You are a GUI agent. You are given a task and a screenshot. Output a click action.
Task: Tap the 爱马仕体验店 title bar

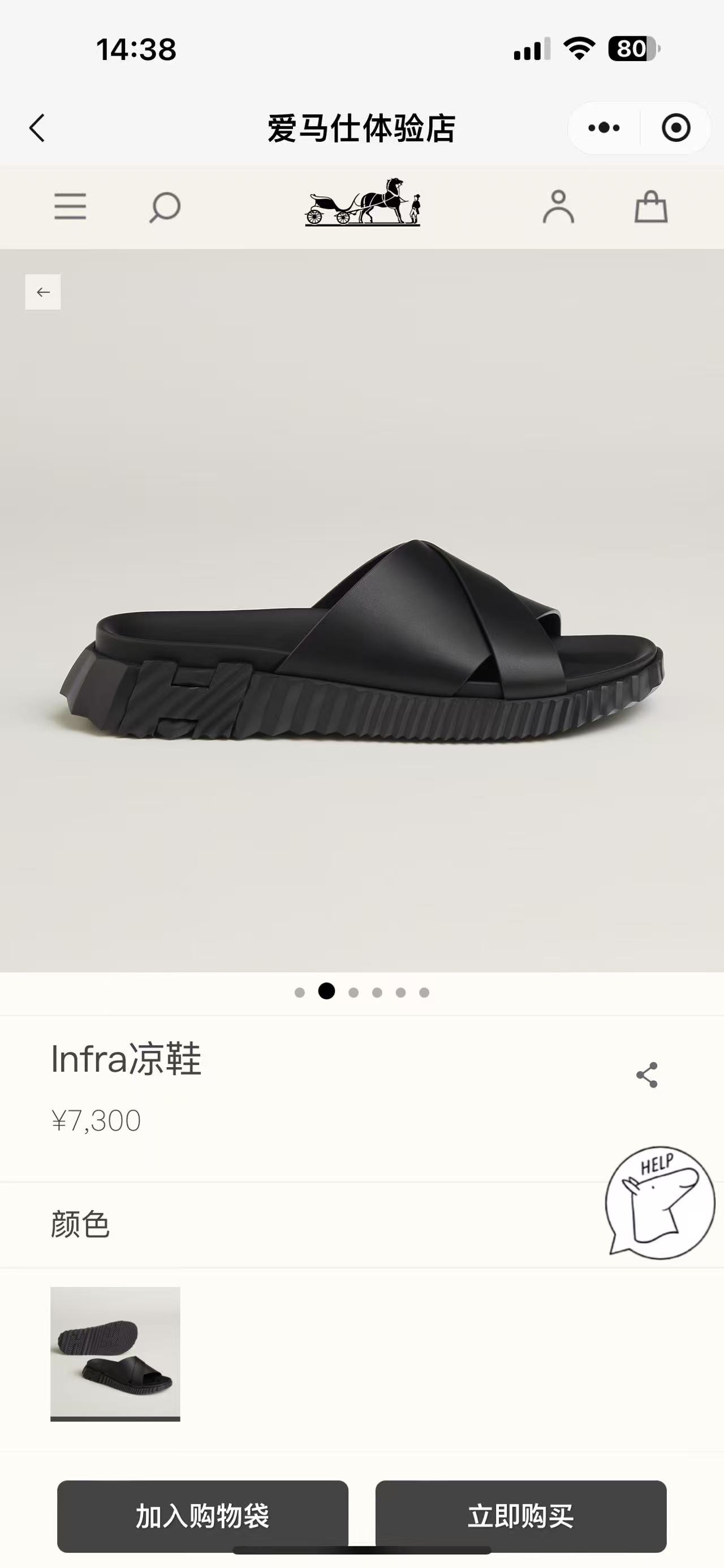point(361,128)
